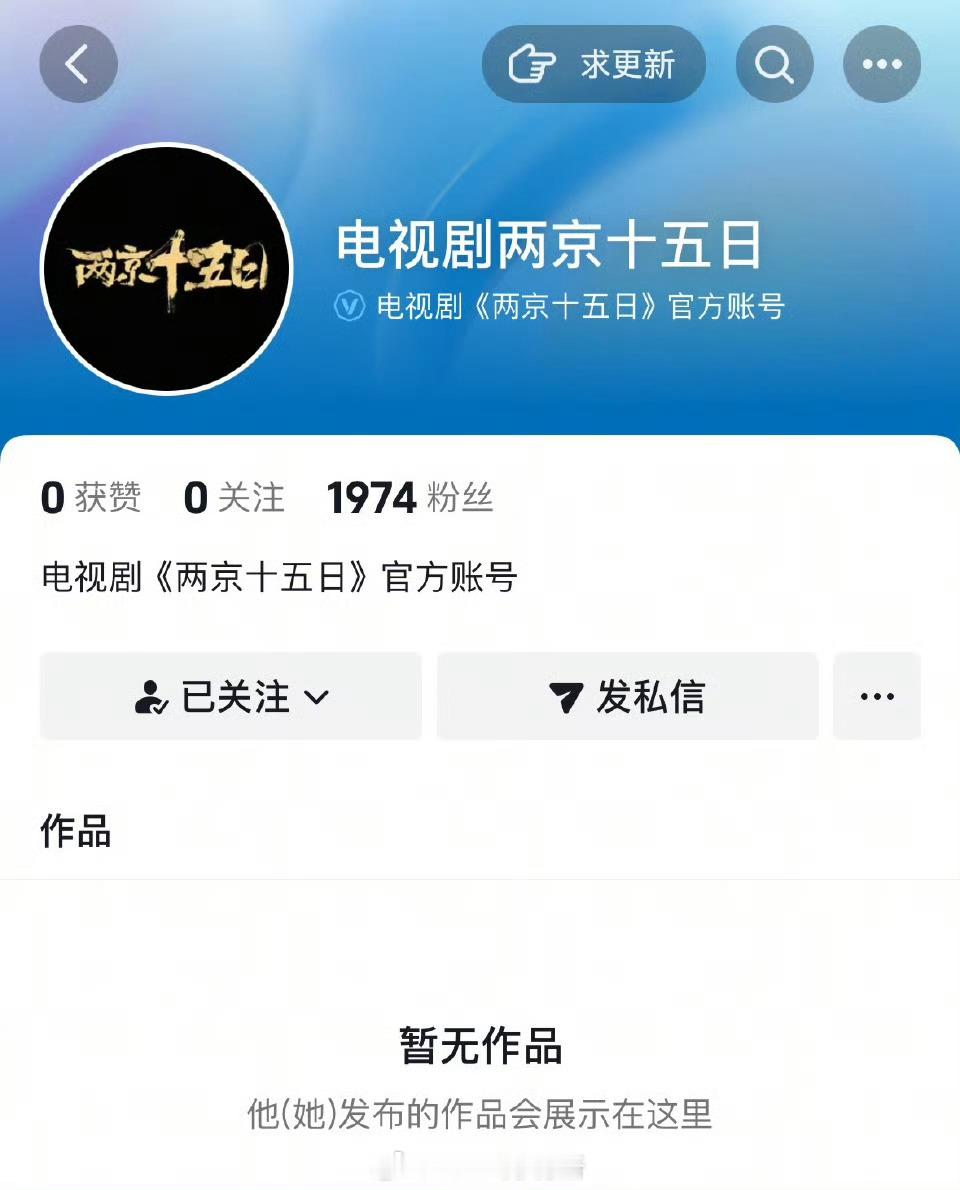Click the follow-person icon inside 已关注 button

tap(152, 696)
